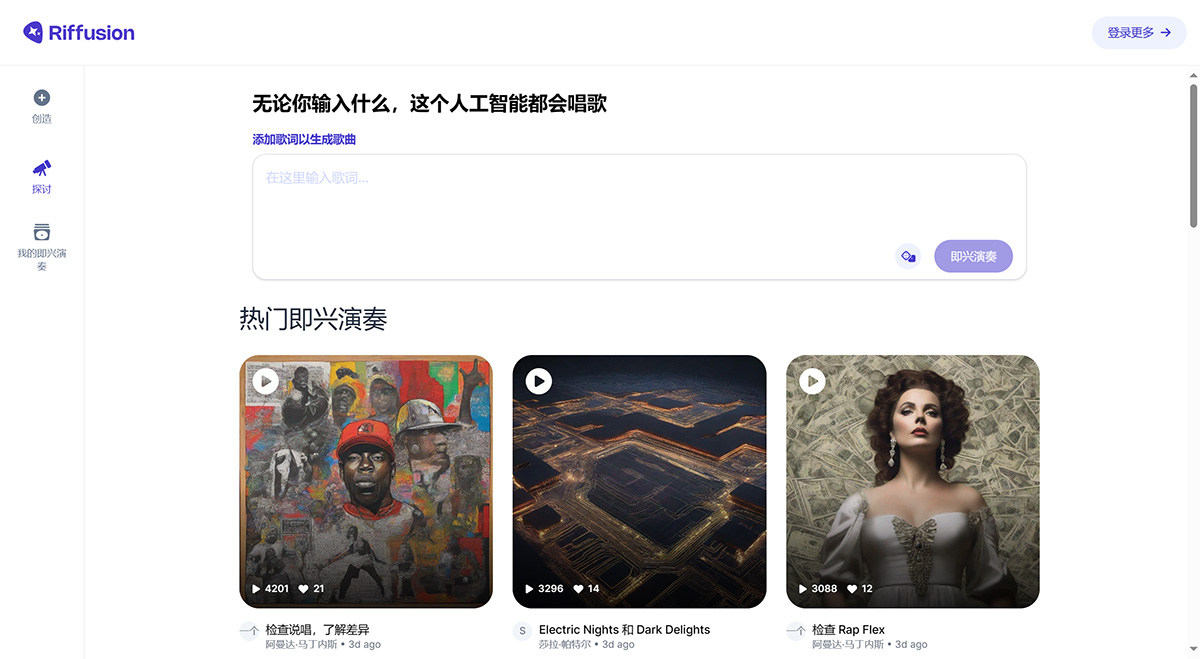Open the 检查说唱,了解差异 song title
Screen dimensions: 1200x659
pos(317,630)
